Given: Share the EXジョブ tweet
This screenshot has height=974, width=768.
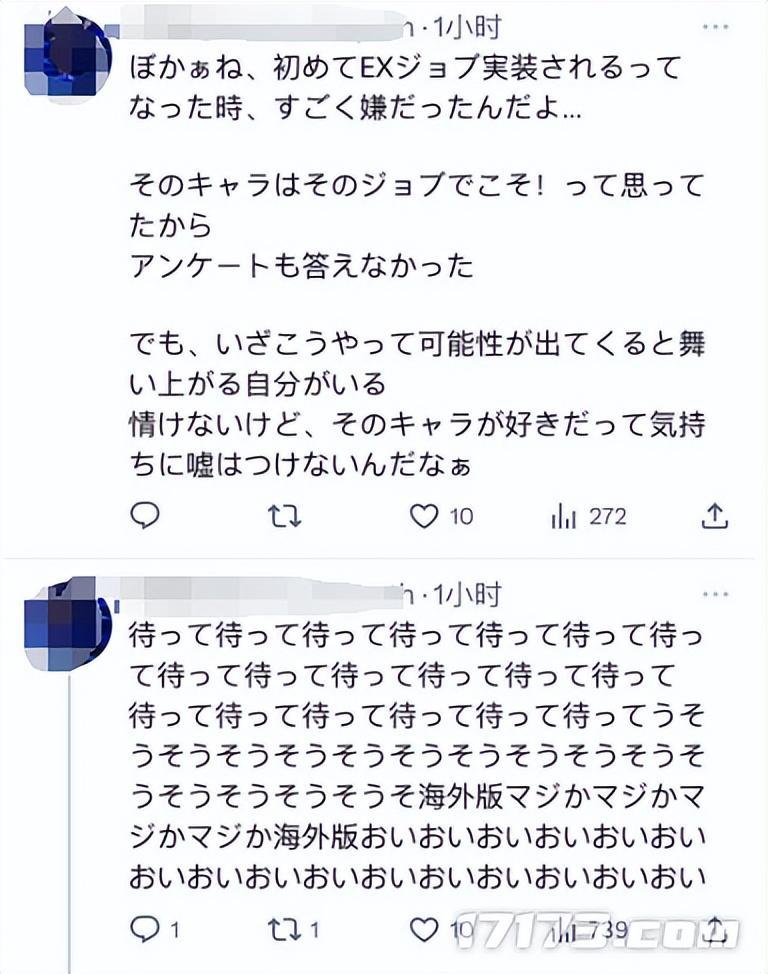Looking at the screenshot, I should [715, 516].
